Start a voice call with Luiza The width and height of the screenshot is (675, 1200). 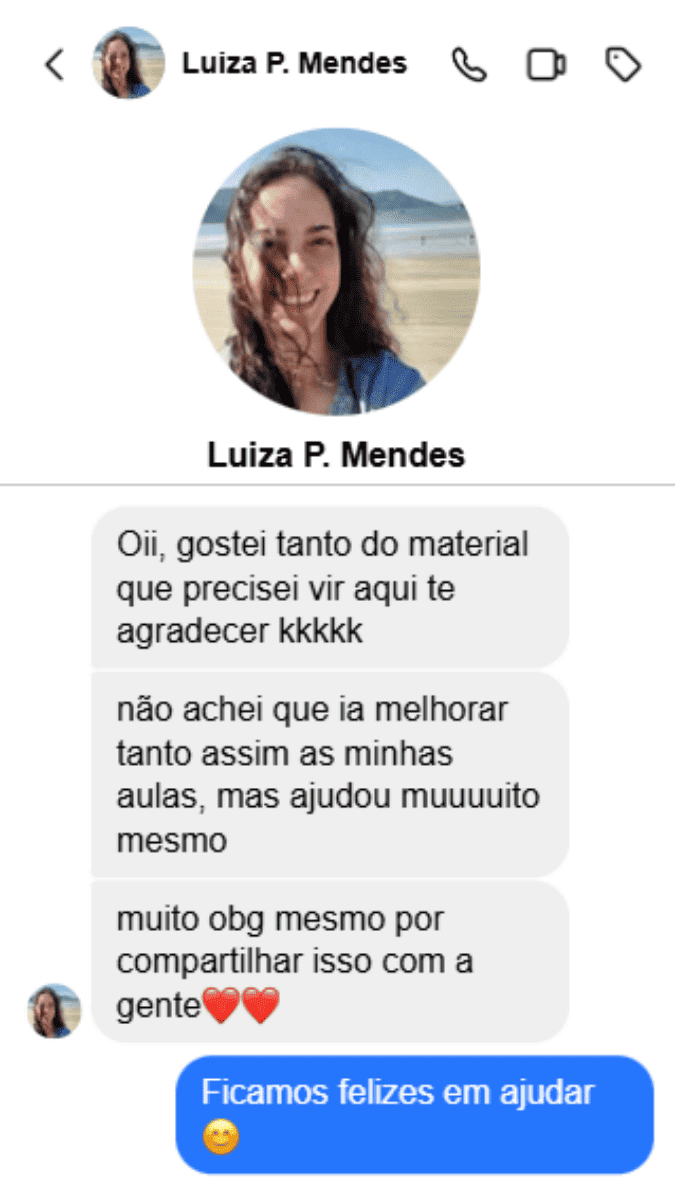(x=469, y=65)
